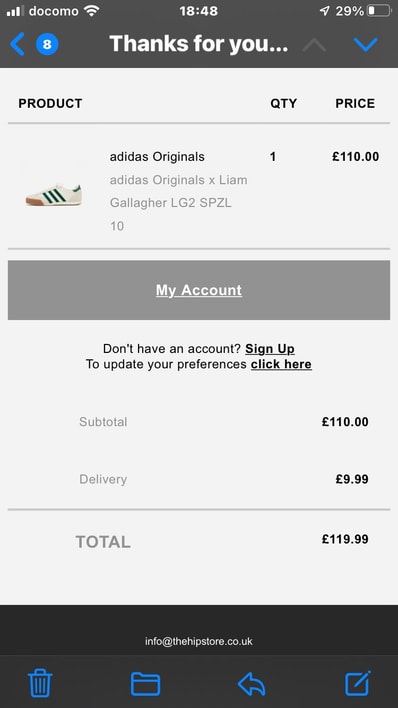Tap the click here preferences link
The image size is (398, 708).
pyautogui.click(x=281, y=364)
